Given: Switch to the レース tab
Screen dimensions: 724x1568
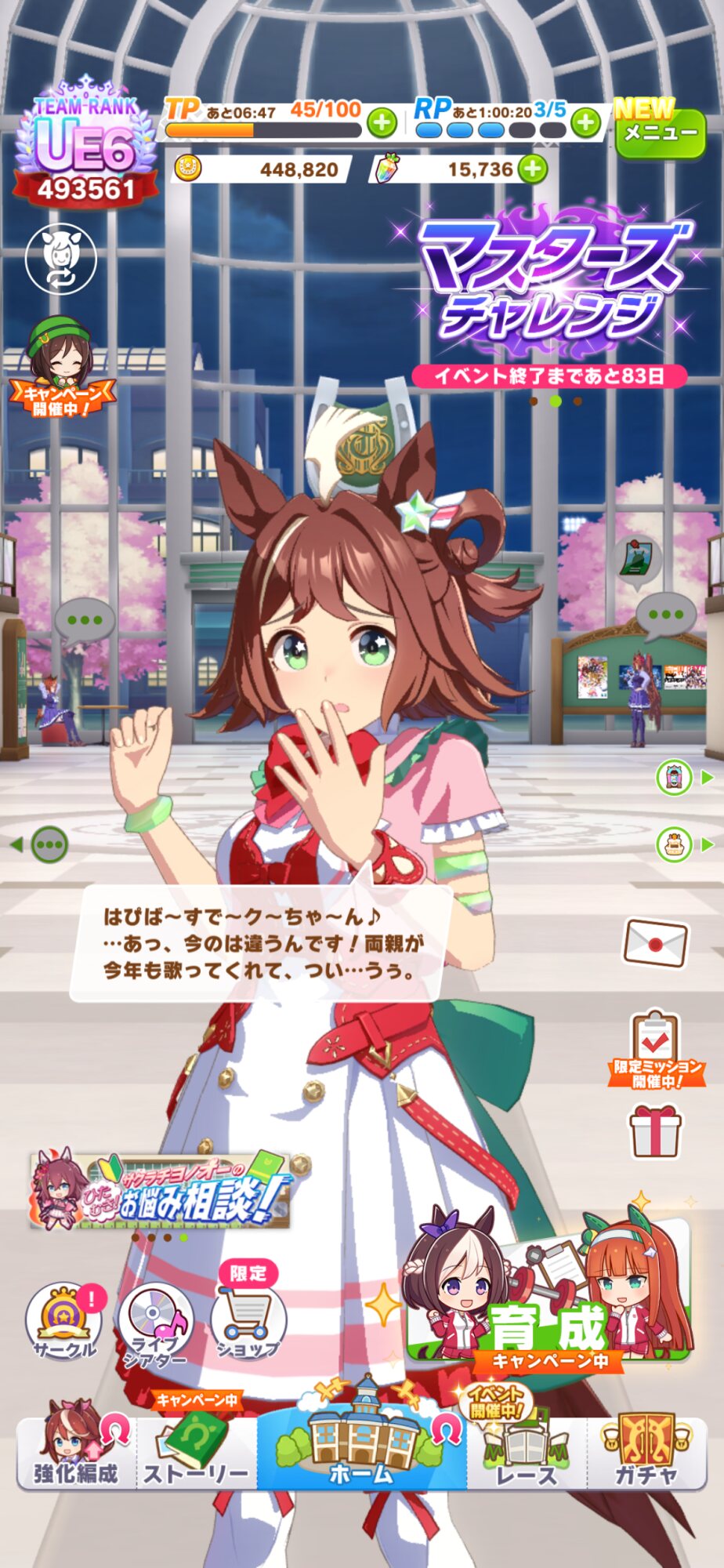Looking at the screenshot, I should (x=527, y=1452).
